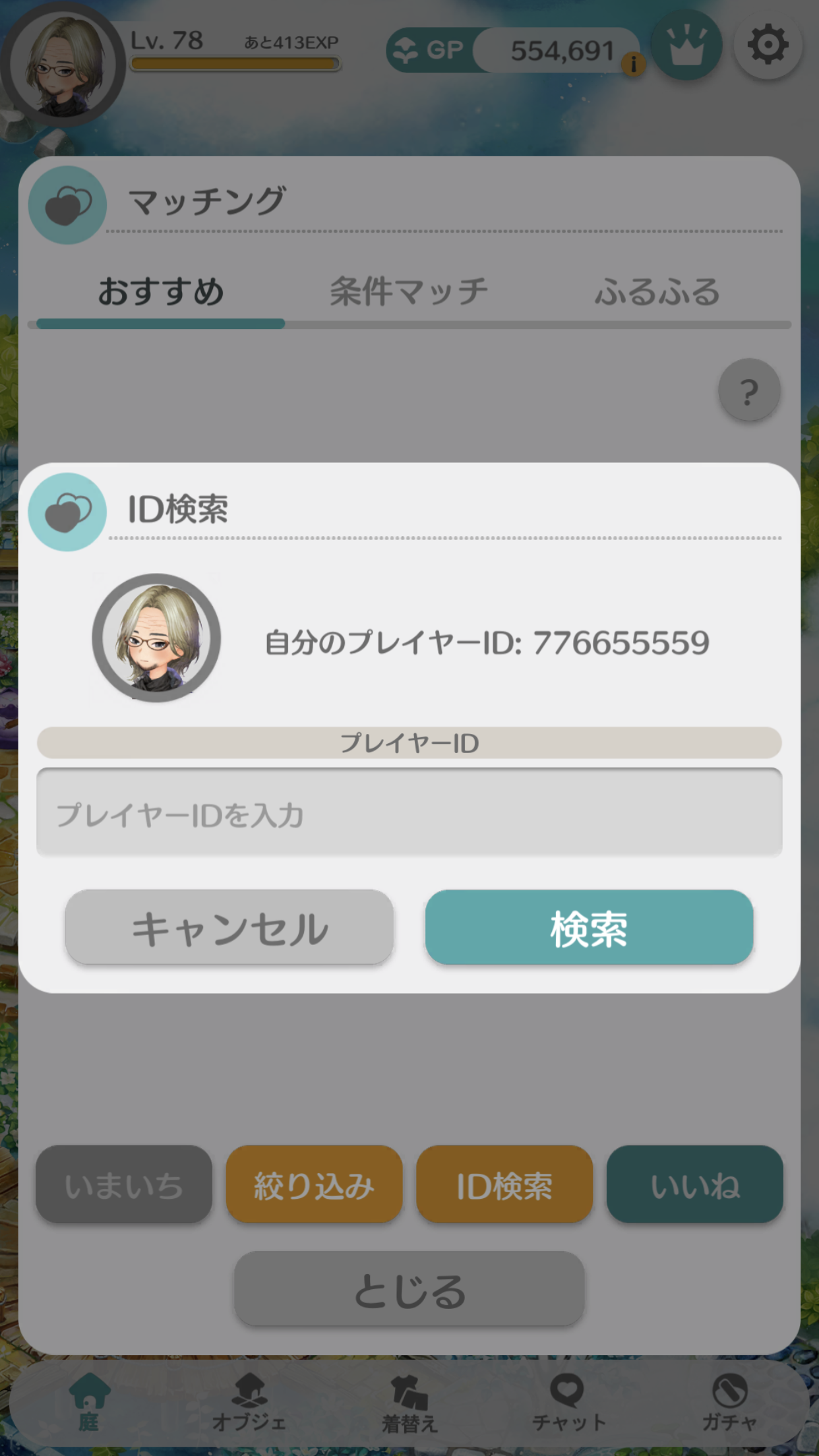819x1456 pixels.
Task: Tap the いいね button
Action: [695, 1185]
